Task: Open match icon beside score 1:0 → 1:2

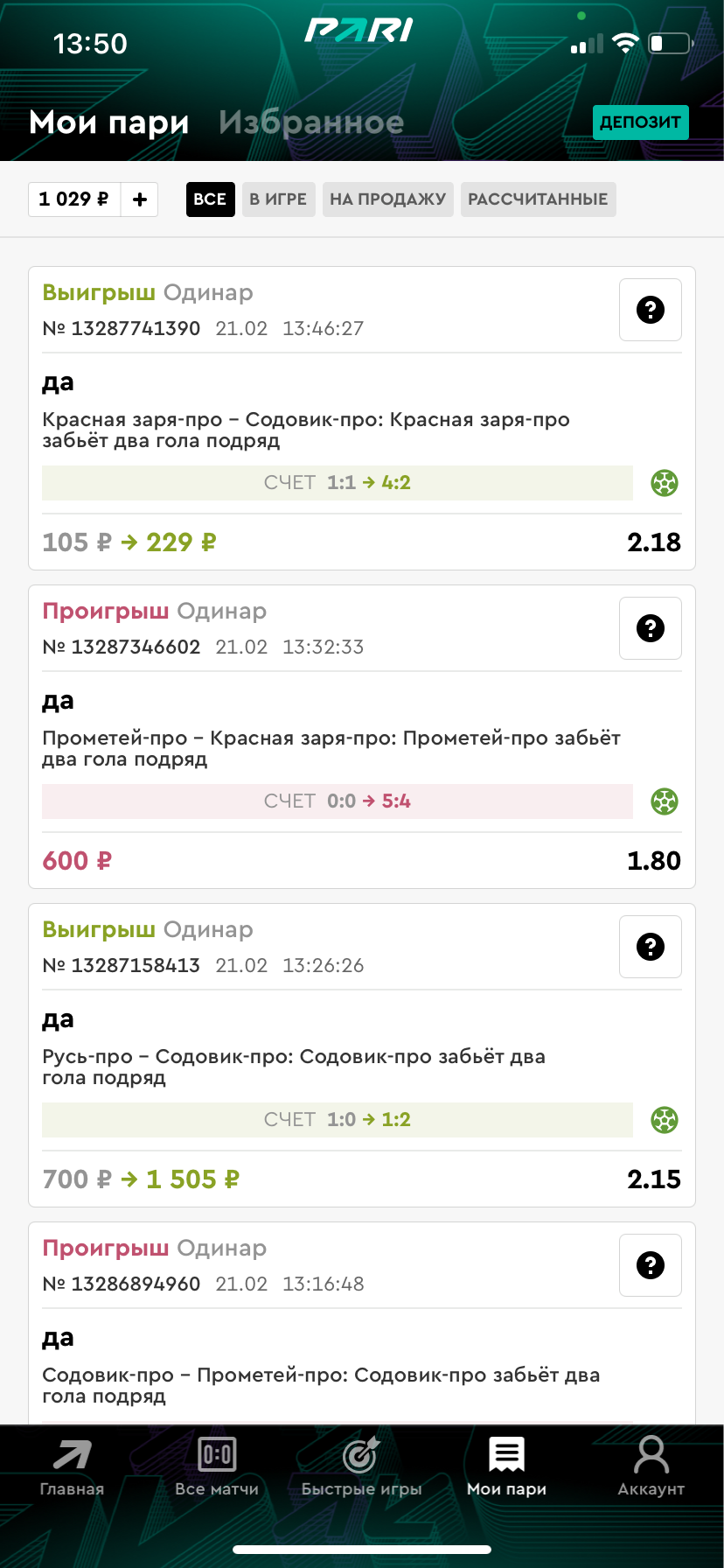Action: coord(665,1120)
